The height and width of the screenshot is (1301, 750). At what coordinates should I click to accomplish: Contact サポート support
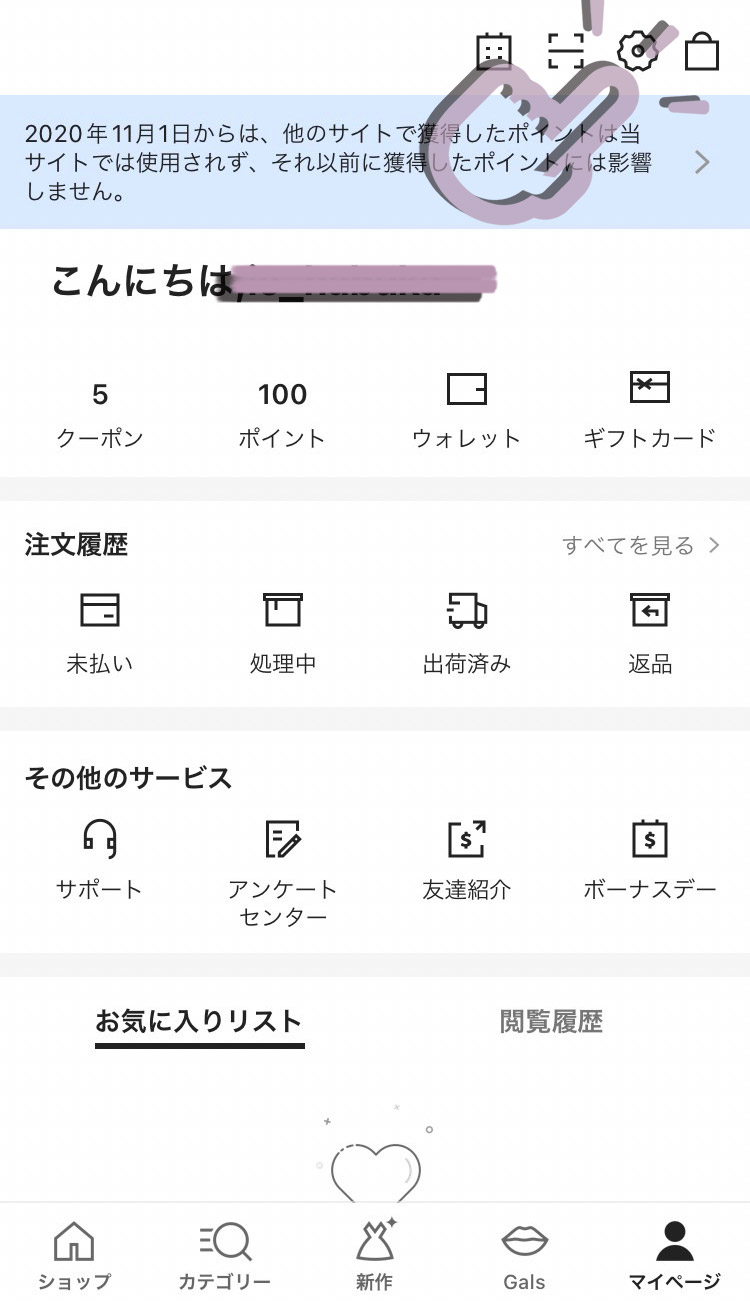(x=100, y=860)
